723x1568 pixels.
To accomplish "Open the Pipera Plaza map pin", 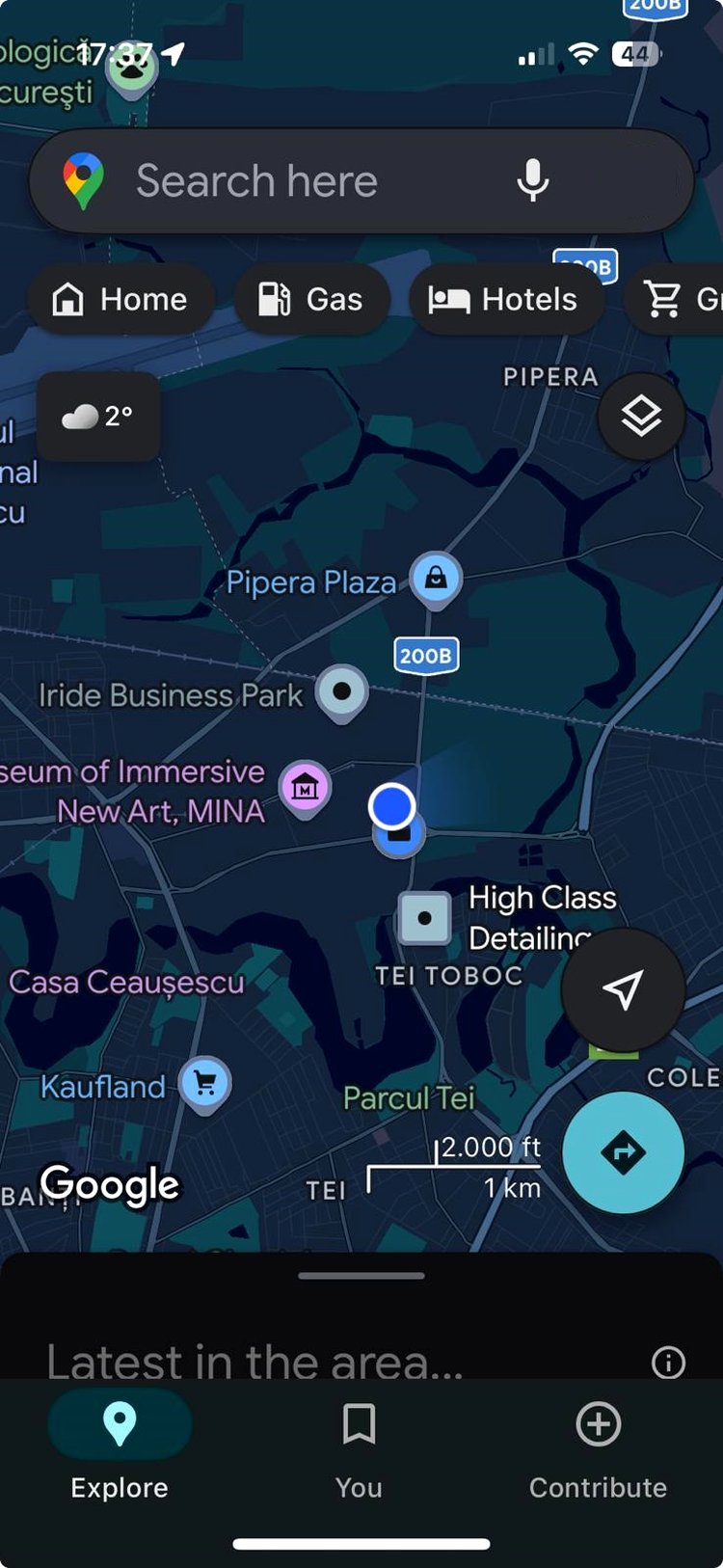I will tap(436, 579).
